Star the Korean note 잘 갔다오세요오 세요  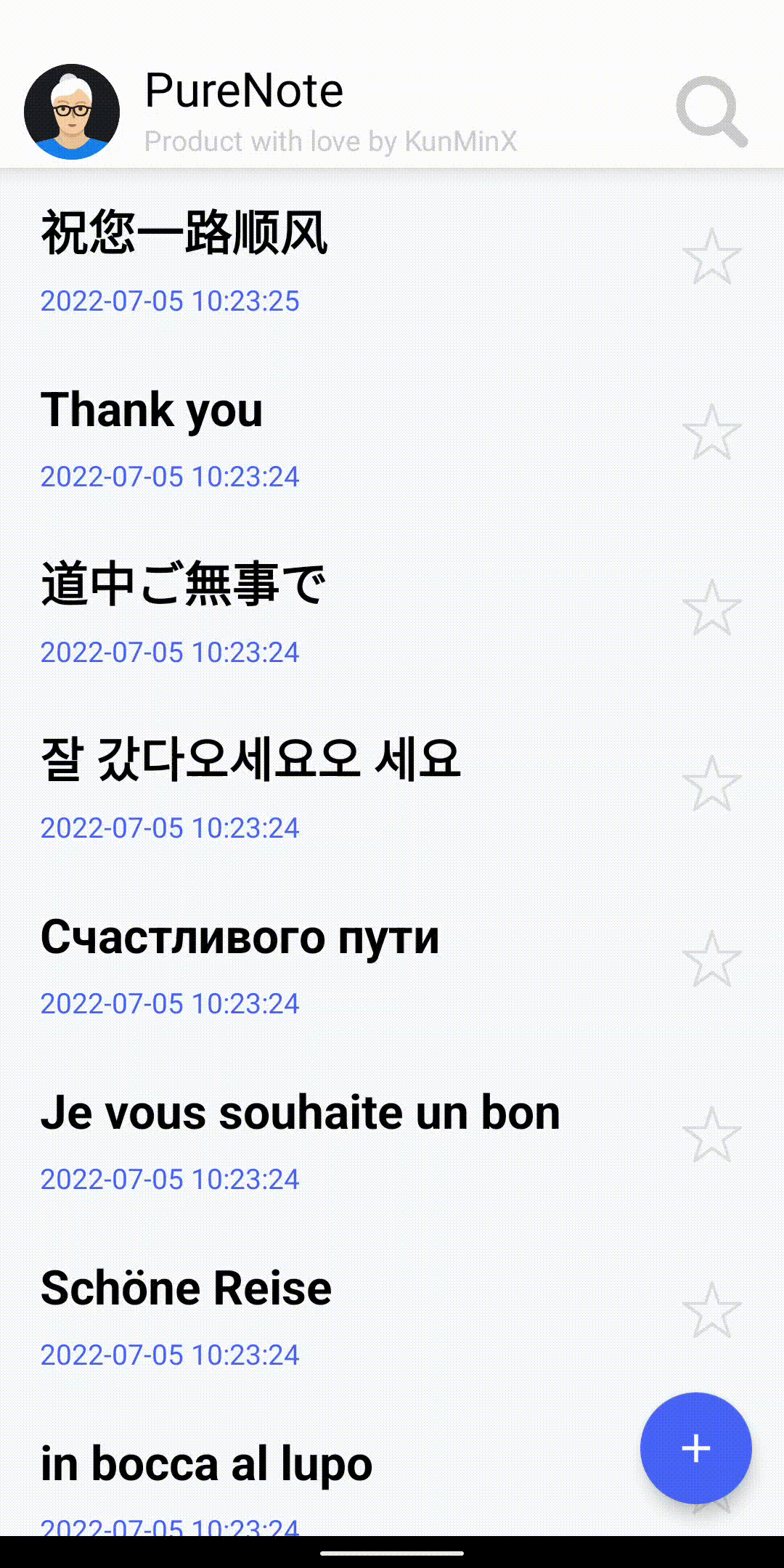tap(712, 783)
